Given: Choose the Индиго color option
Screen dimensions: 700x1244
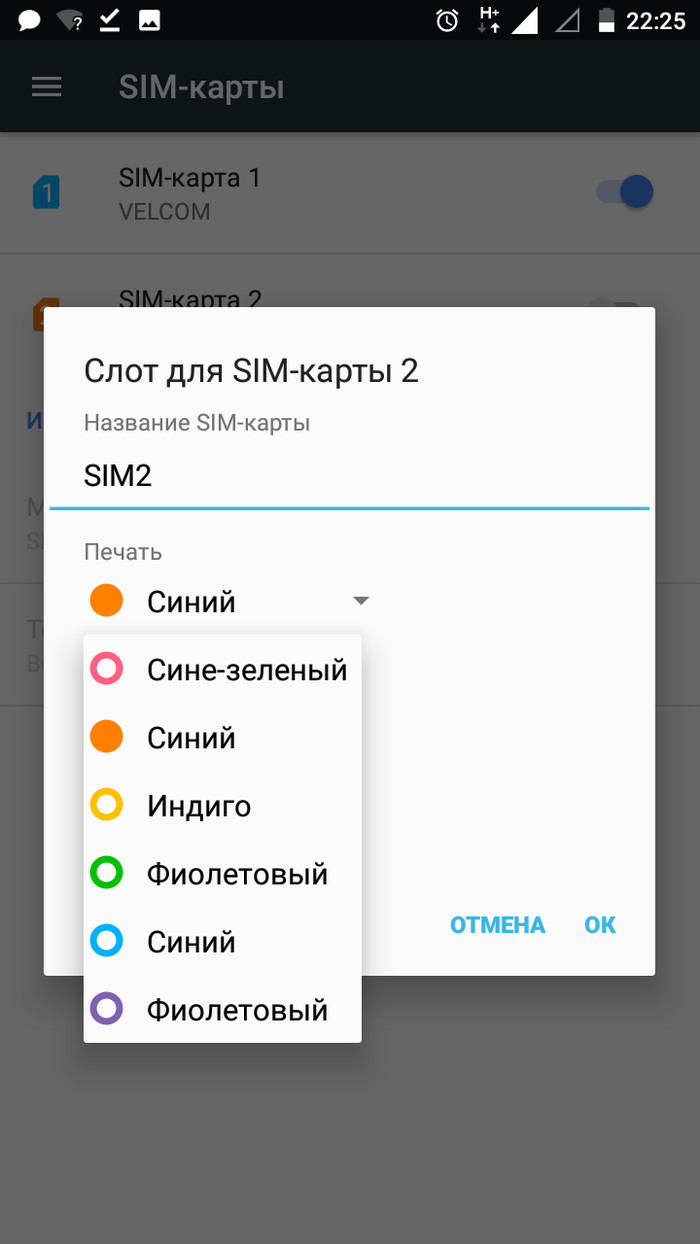Looking at the screenshot, I should click(x=222, y=805).
